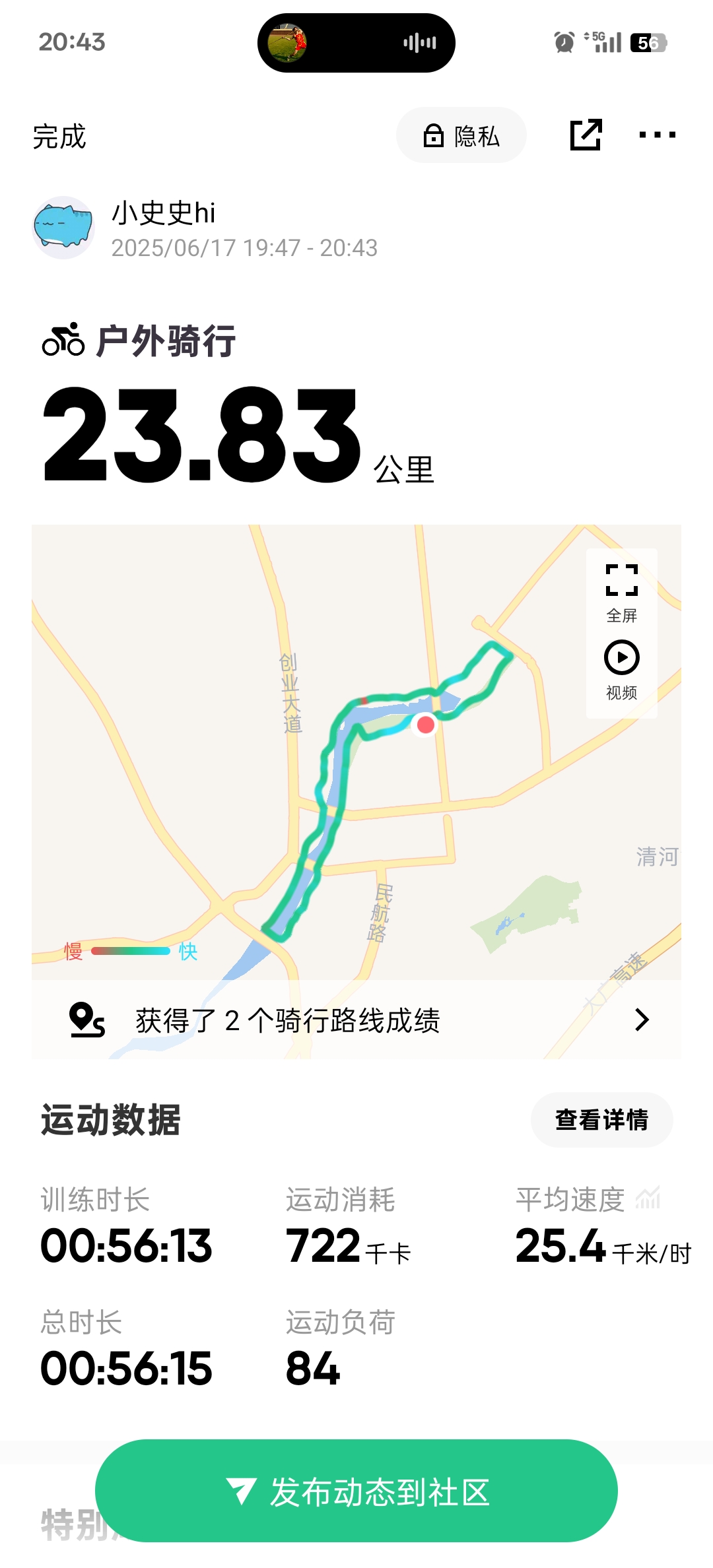Tap 完成 to finish viewing
The height and width of the screenshot is (1568, 713).
tap(59, 137)
